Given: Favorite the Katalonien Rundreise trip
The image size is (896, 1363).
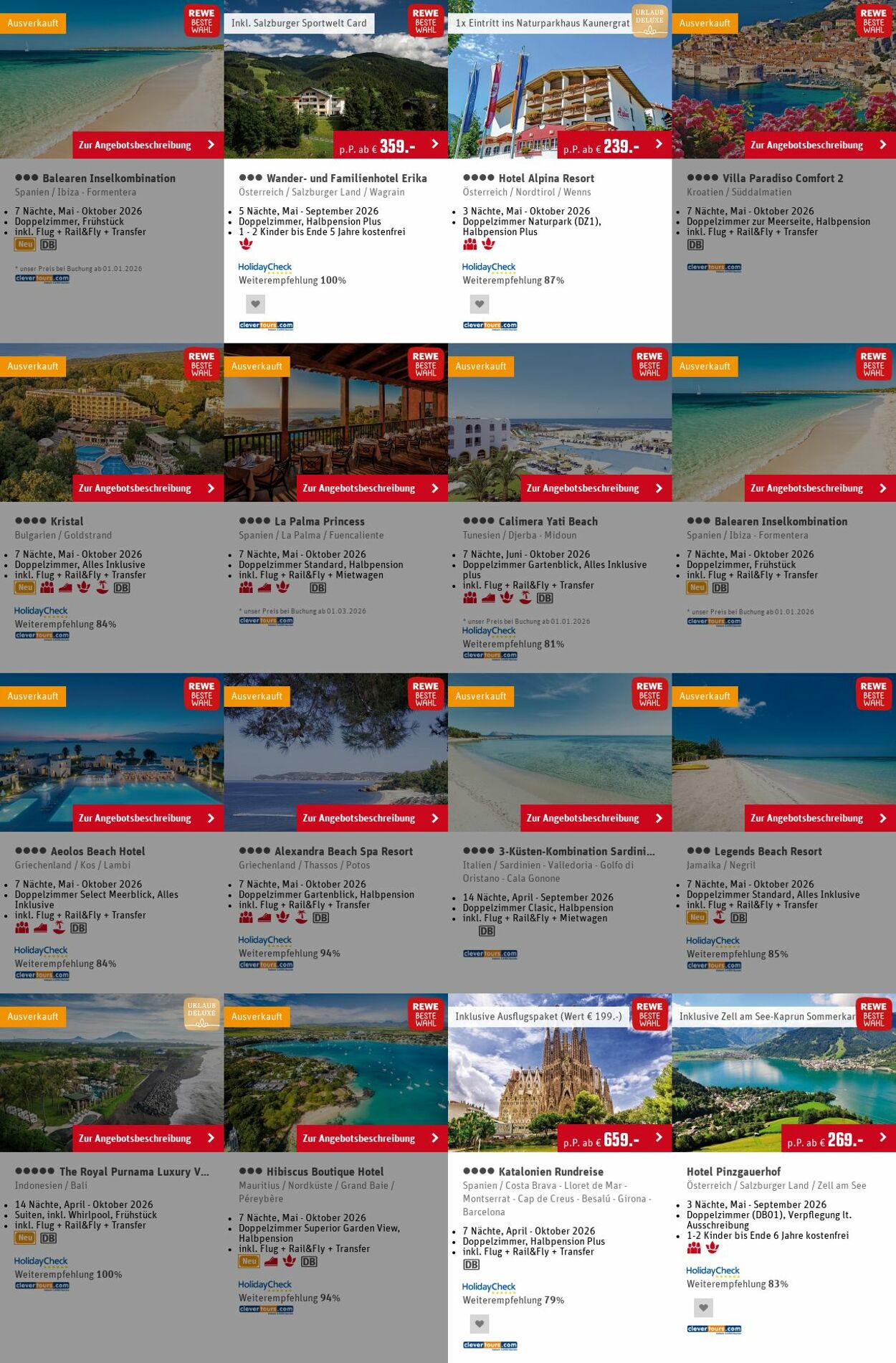Looking at the screenshot, I should click(x=480, y=1324).
